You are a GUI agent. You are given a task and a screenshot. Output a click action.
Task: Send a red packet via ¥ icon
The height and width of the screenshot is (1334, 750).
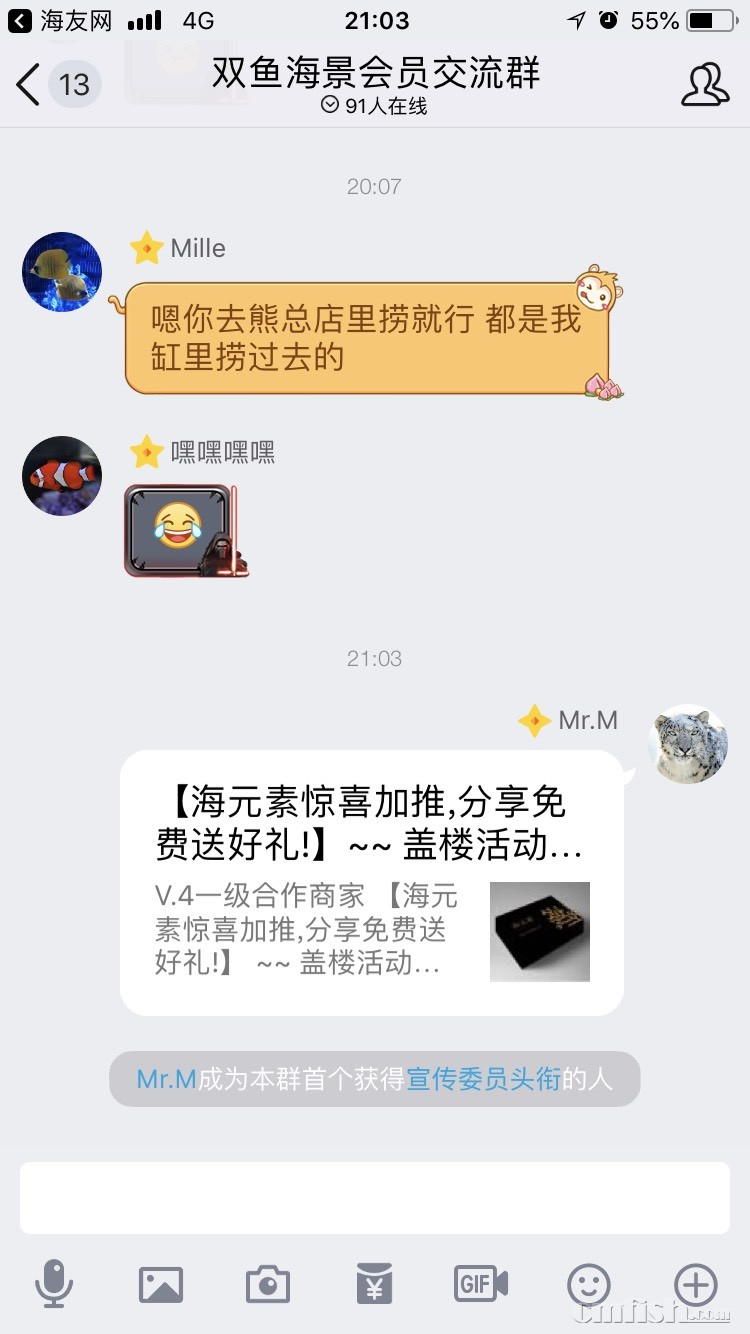pos(374,1286)
